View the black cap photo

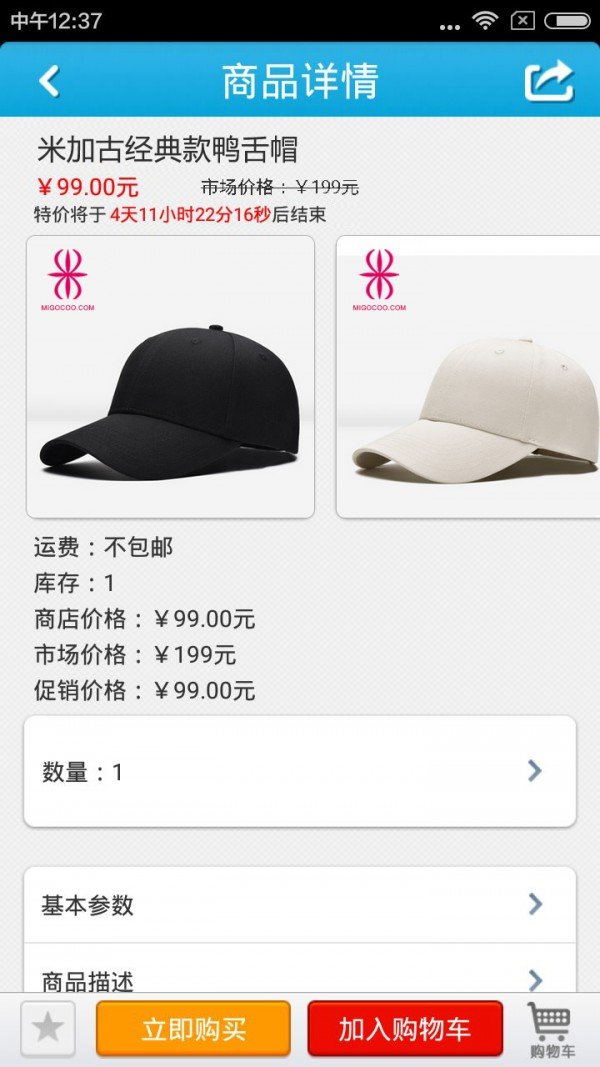[170, 377]
